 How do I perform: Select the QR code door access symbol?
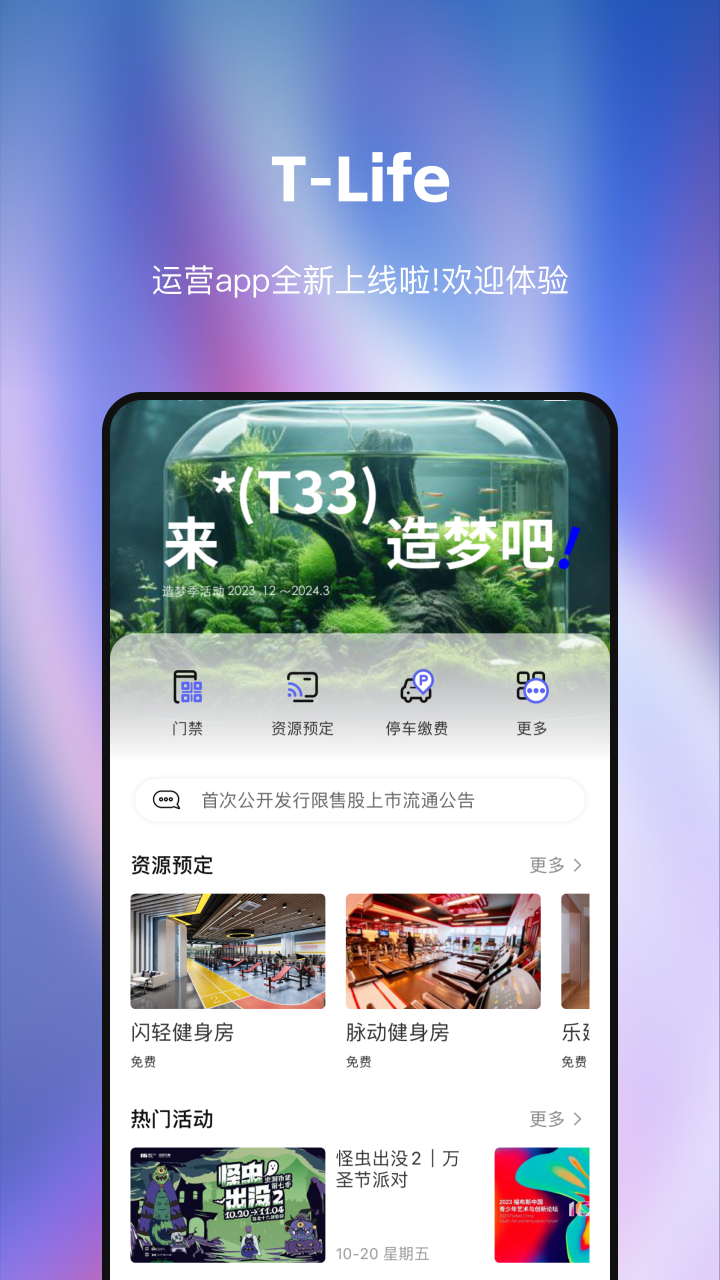[186, 688]
